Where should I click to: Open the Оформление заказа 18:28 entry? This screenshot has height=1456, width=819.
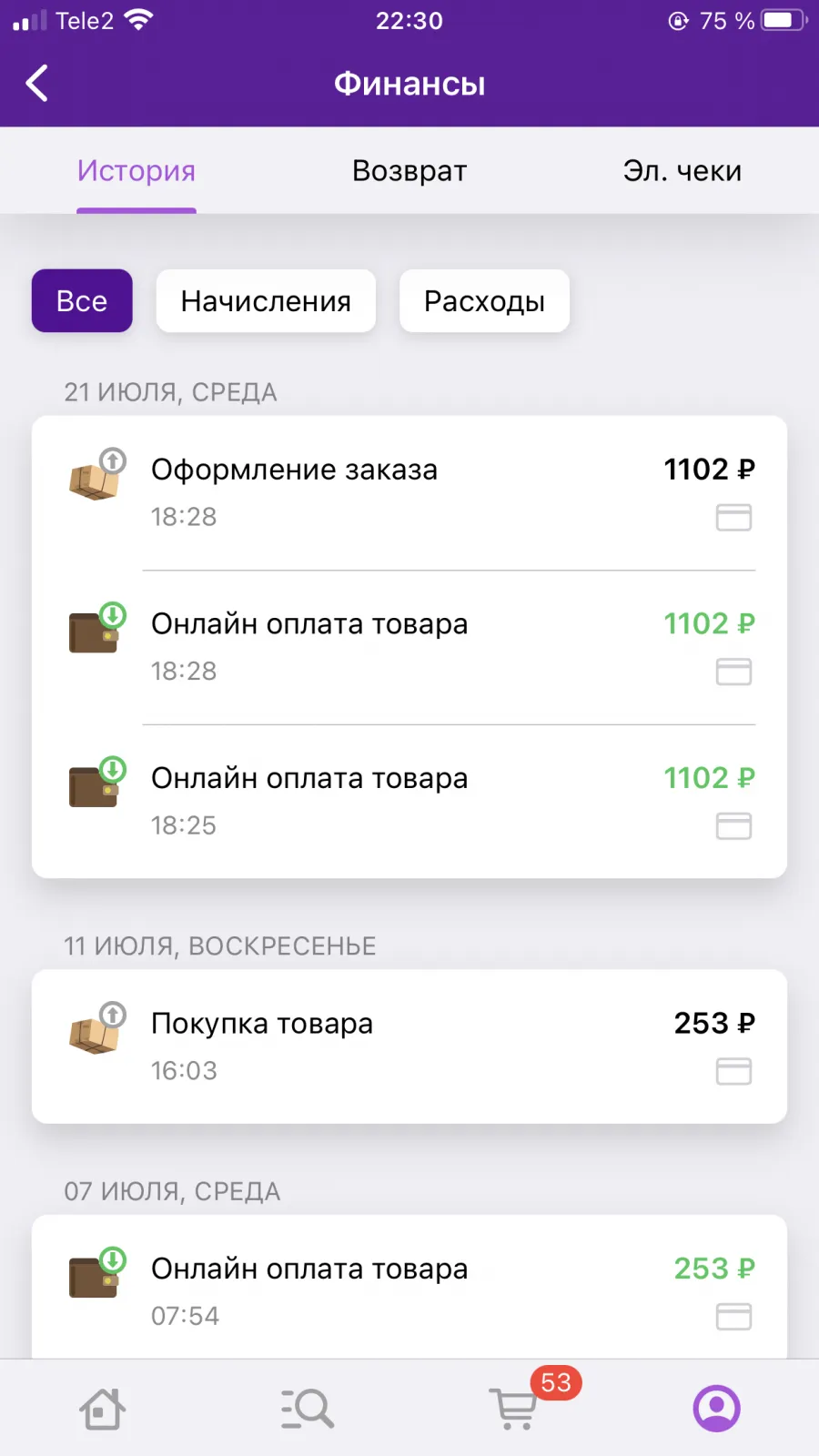pyautogui.click(x=409, y=493)
